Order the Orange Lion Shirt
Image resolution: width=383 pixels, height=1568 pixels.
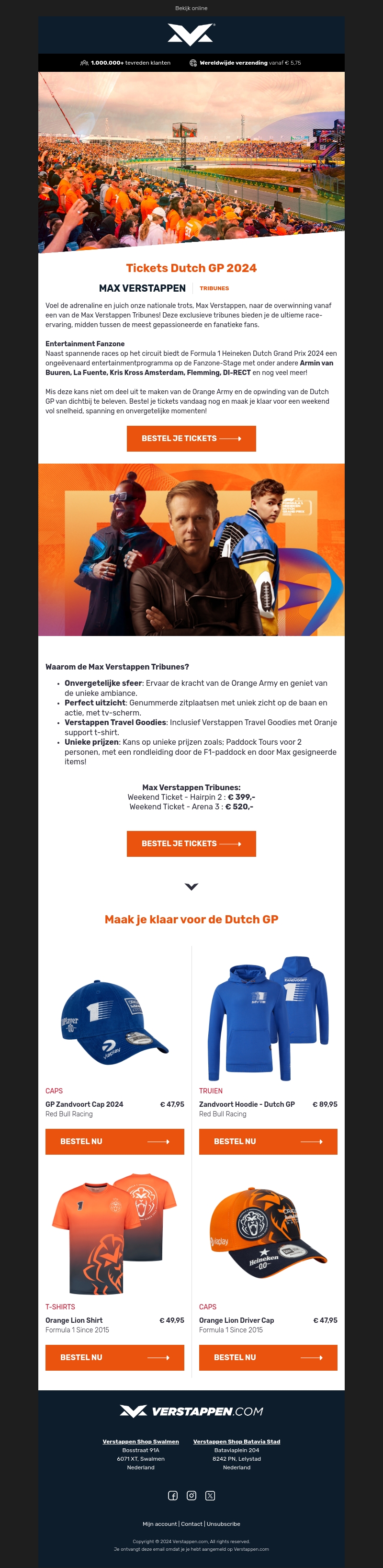[114, 1357]
